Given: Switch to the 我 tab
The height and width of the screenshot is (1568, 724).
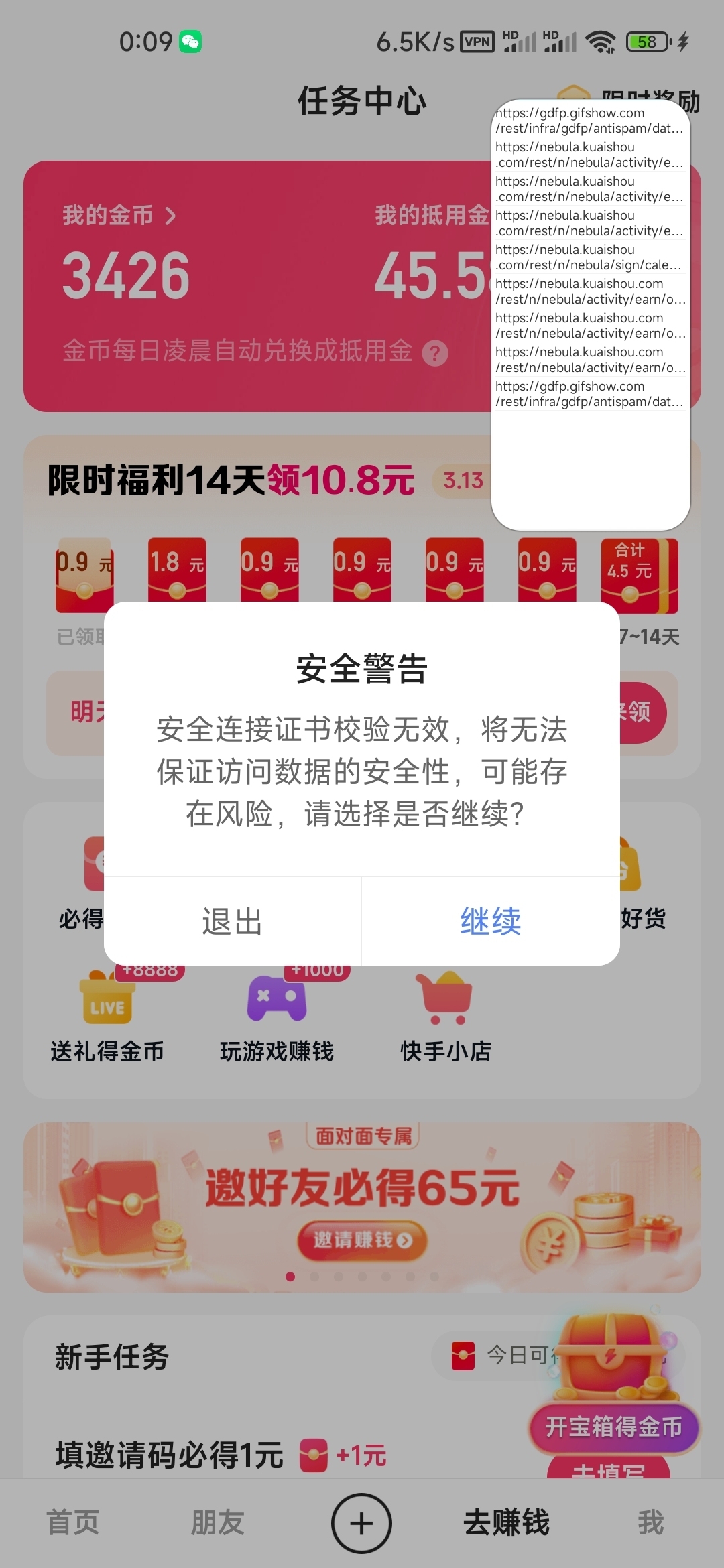Looking at the screenshot, I should pos(650,1522).
